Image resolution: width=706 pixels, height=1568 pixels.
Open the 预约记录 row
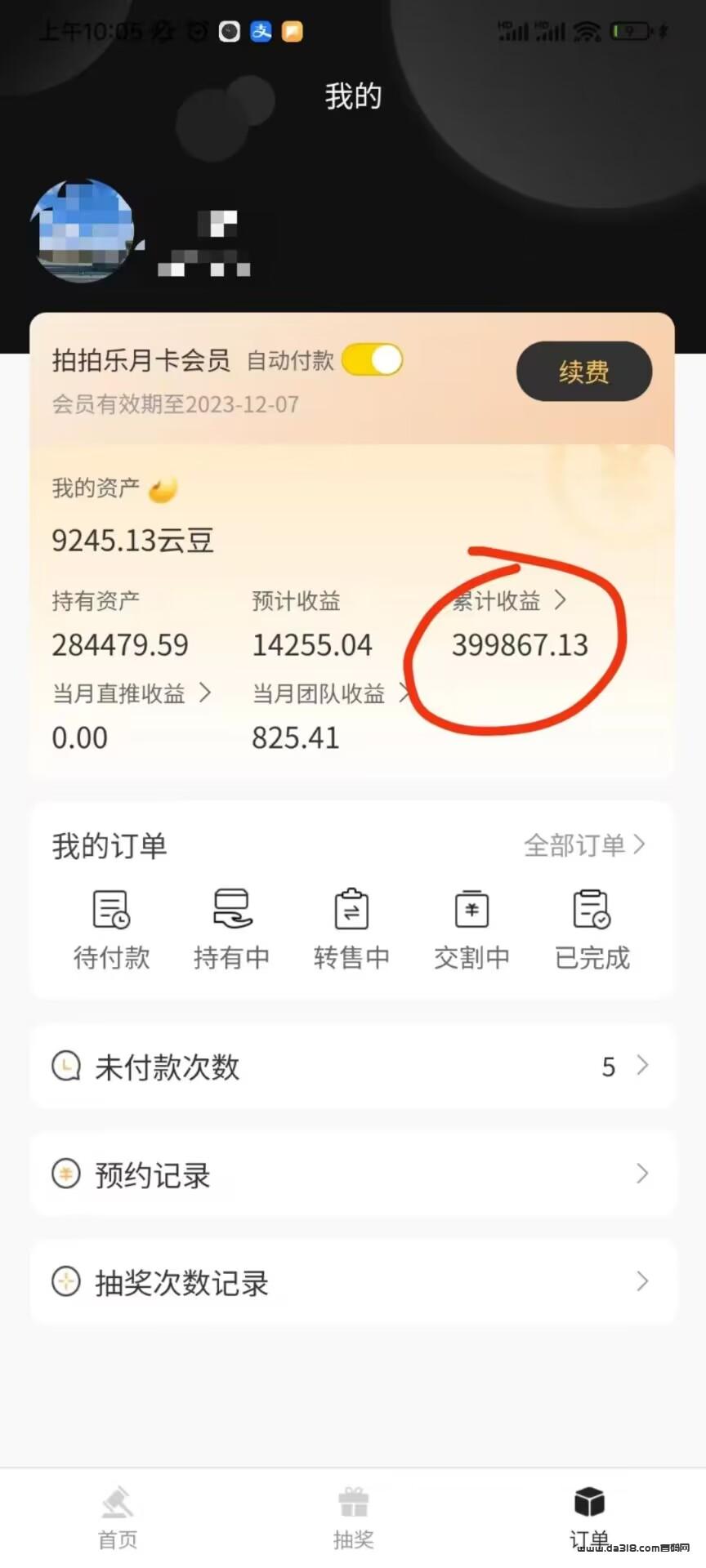[352, 1174]
